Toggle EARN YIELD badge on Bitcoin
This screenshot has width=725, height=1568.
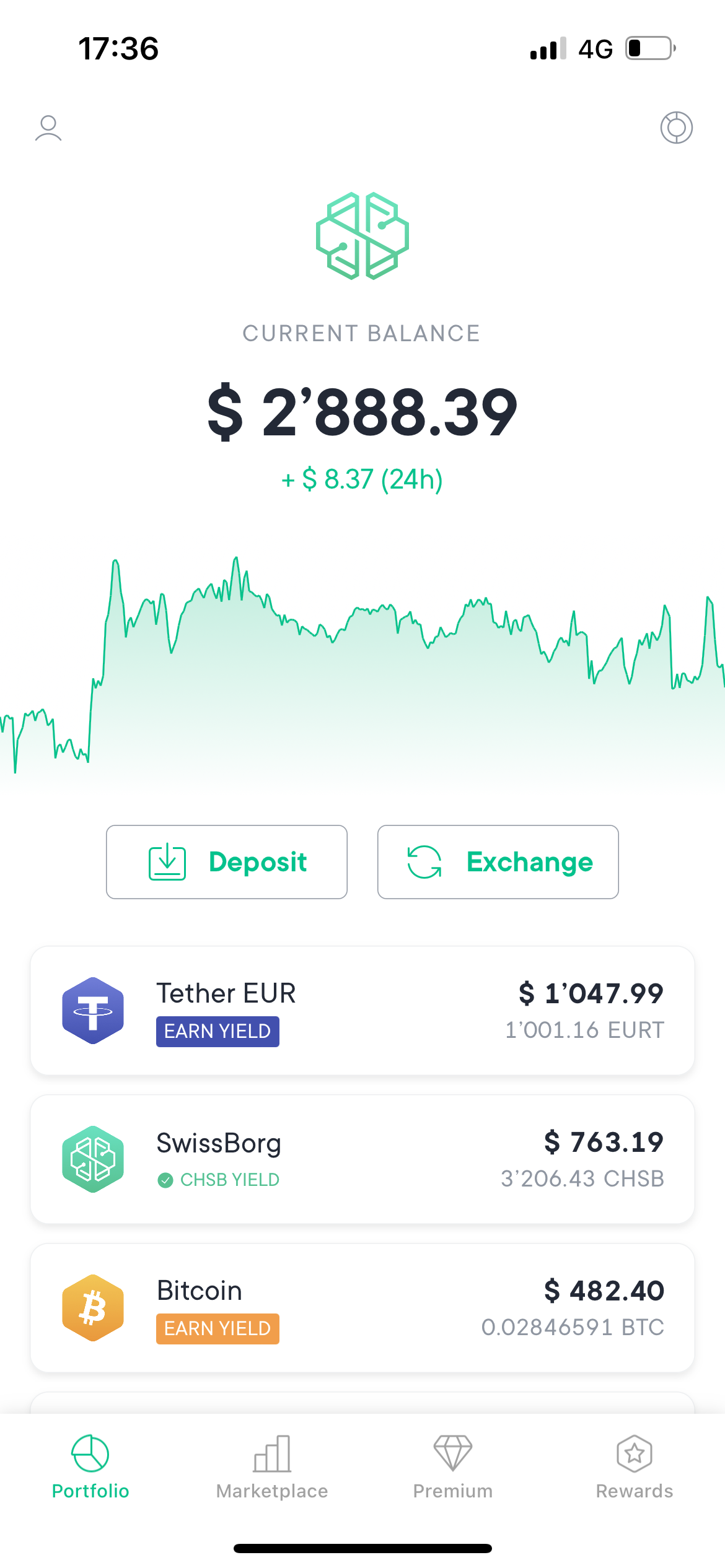pos(217,1329)
